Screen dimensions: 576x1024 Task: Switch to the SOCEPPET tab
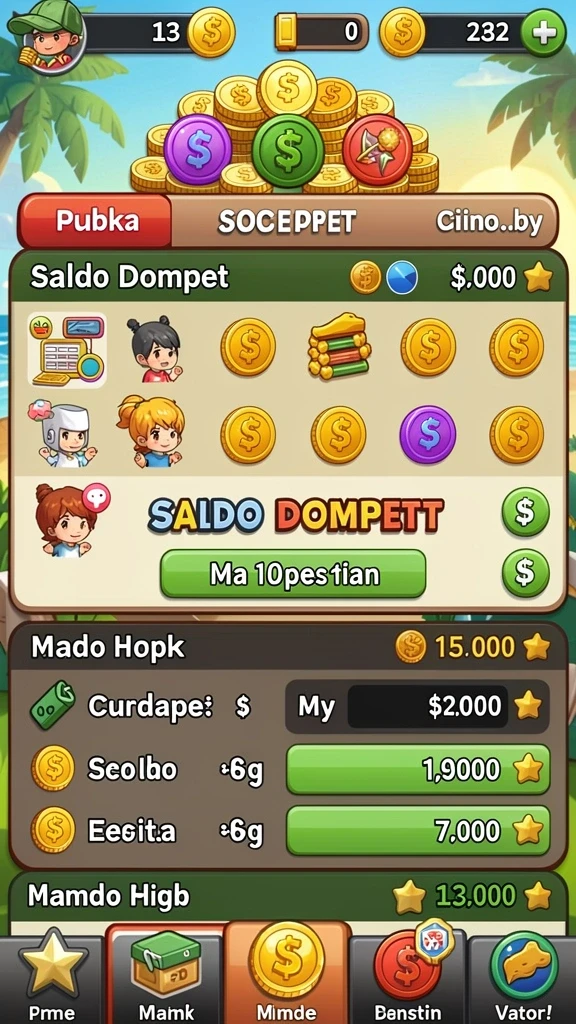(287, 223)
